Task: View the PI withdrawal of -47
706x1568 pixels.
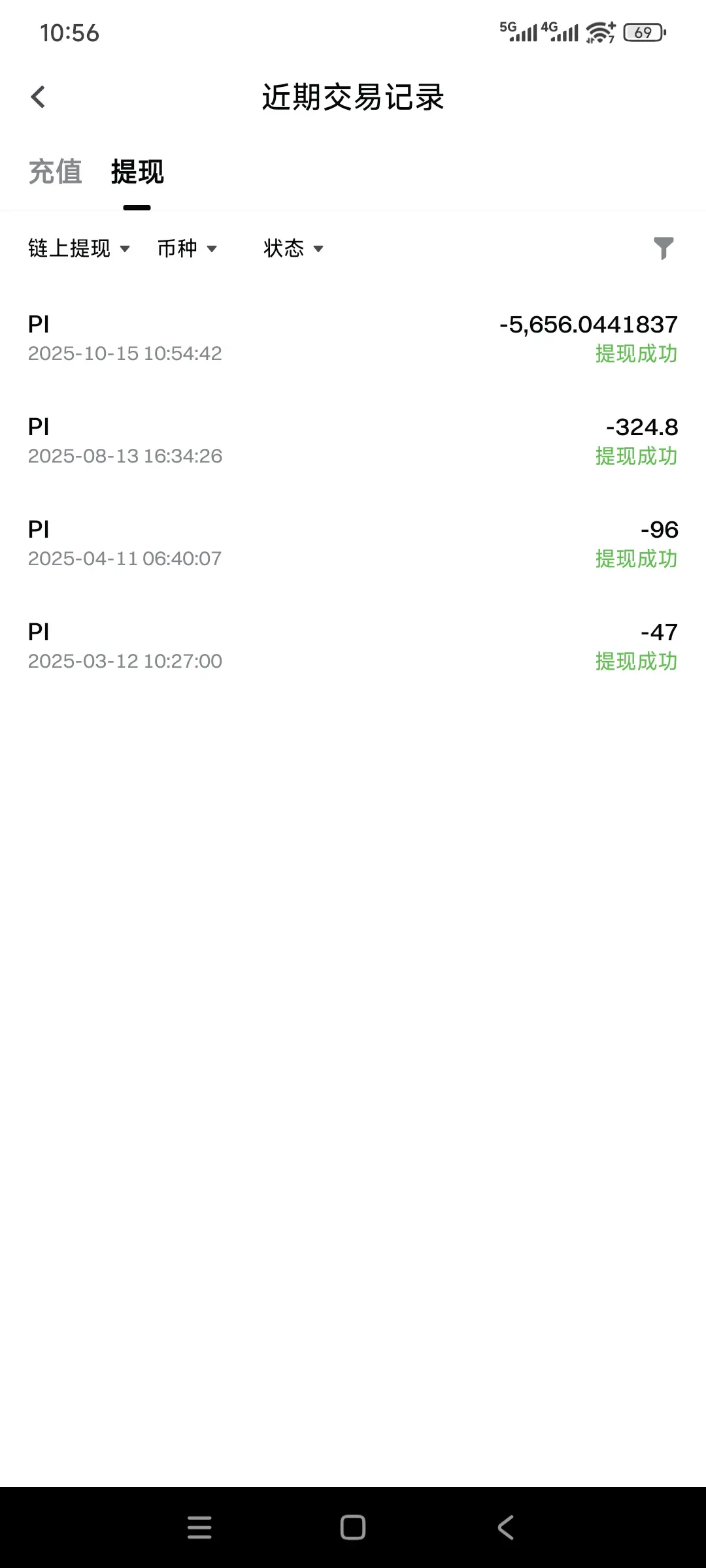Action: 353,646
